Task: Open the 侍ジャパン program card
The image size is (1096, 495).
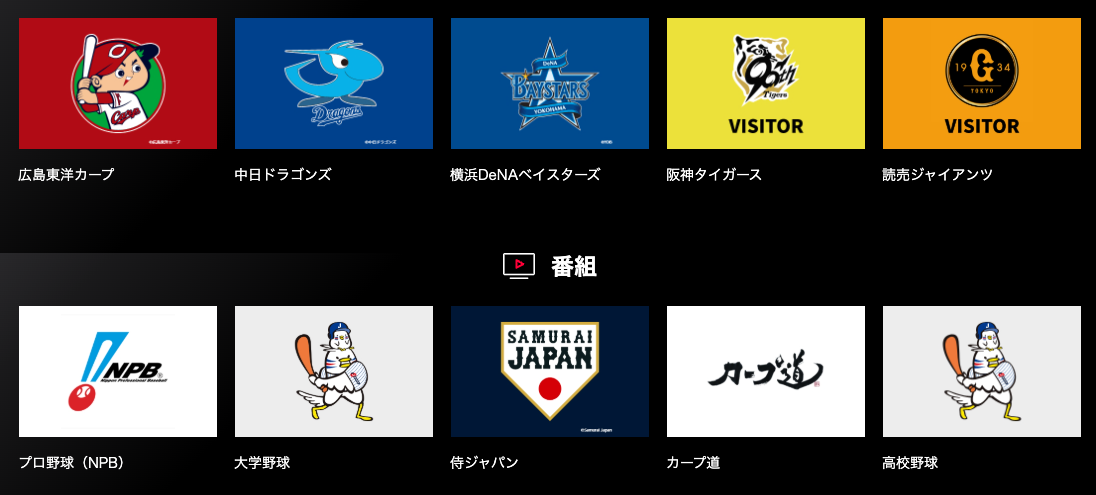Action: pyautogui.click(x=550, y=371)
